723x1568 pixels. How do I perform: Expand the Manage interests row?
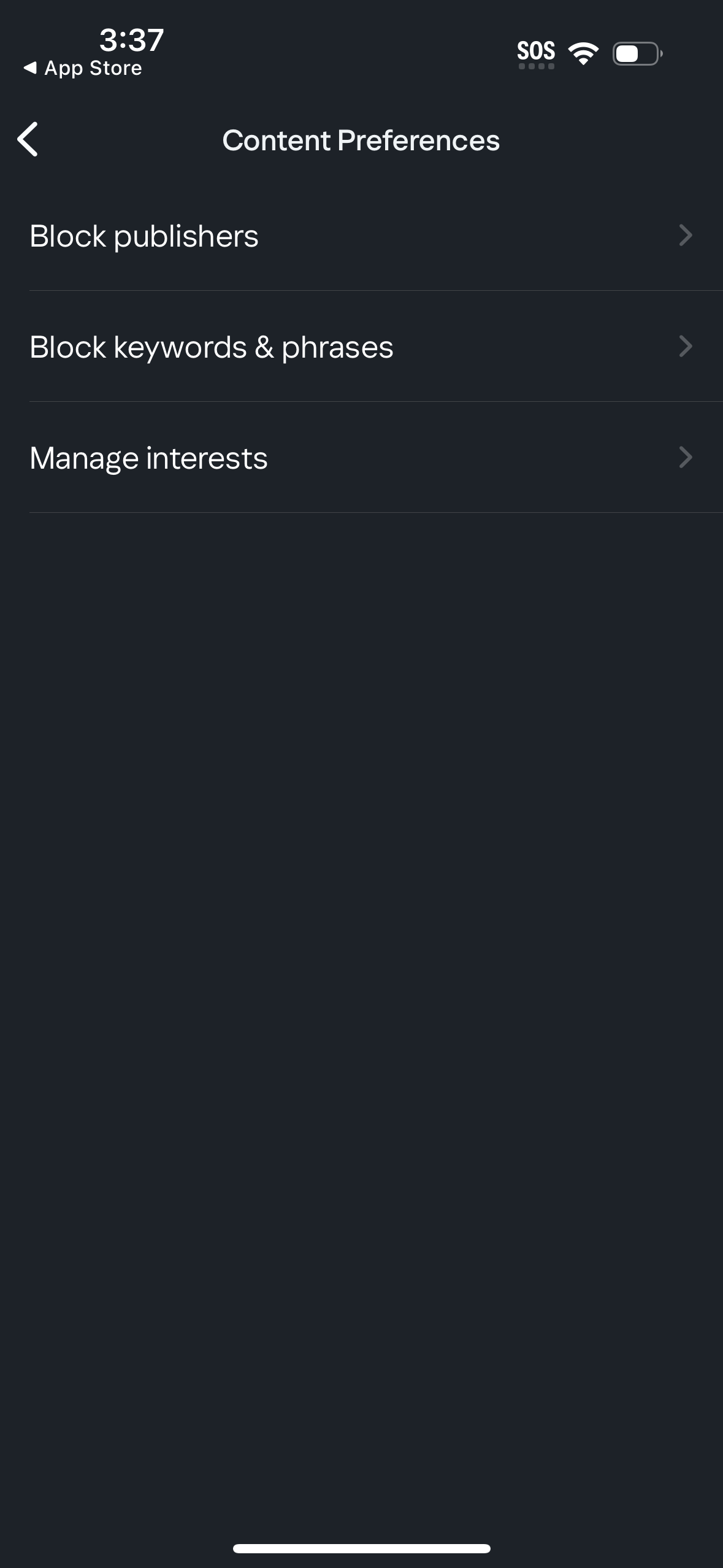pos(362,457)
